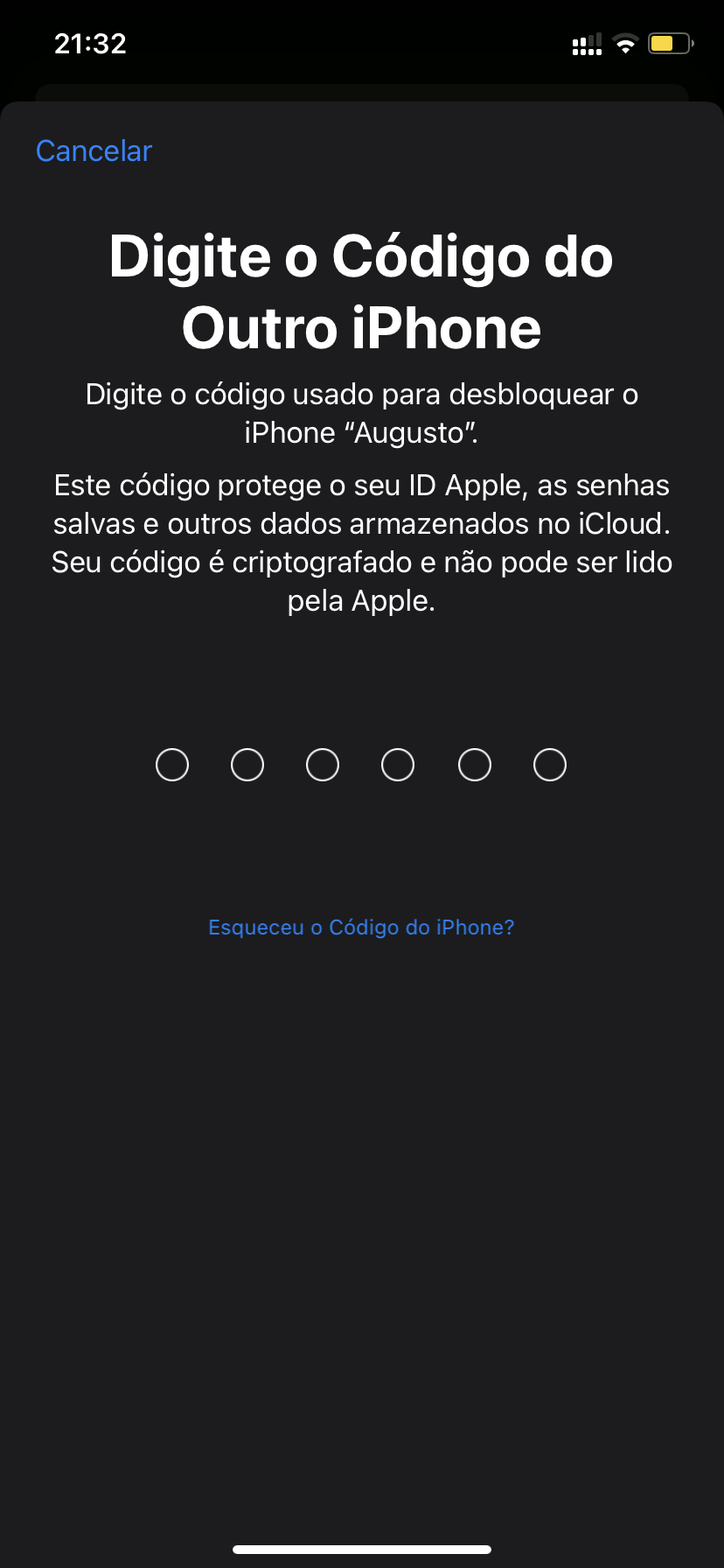Tap Cancelar to dismiss the passcode sheet
The height and width of the screenshot is (1568, 724).
click(94, 151)
